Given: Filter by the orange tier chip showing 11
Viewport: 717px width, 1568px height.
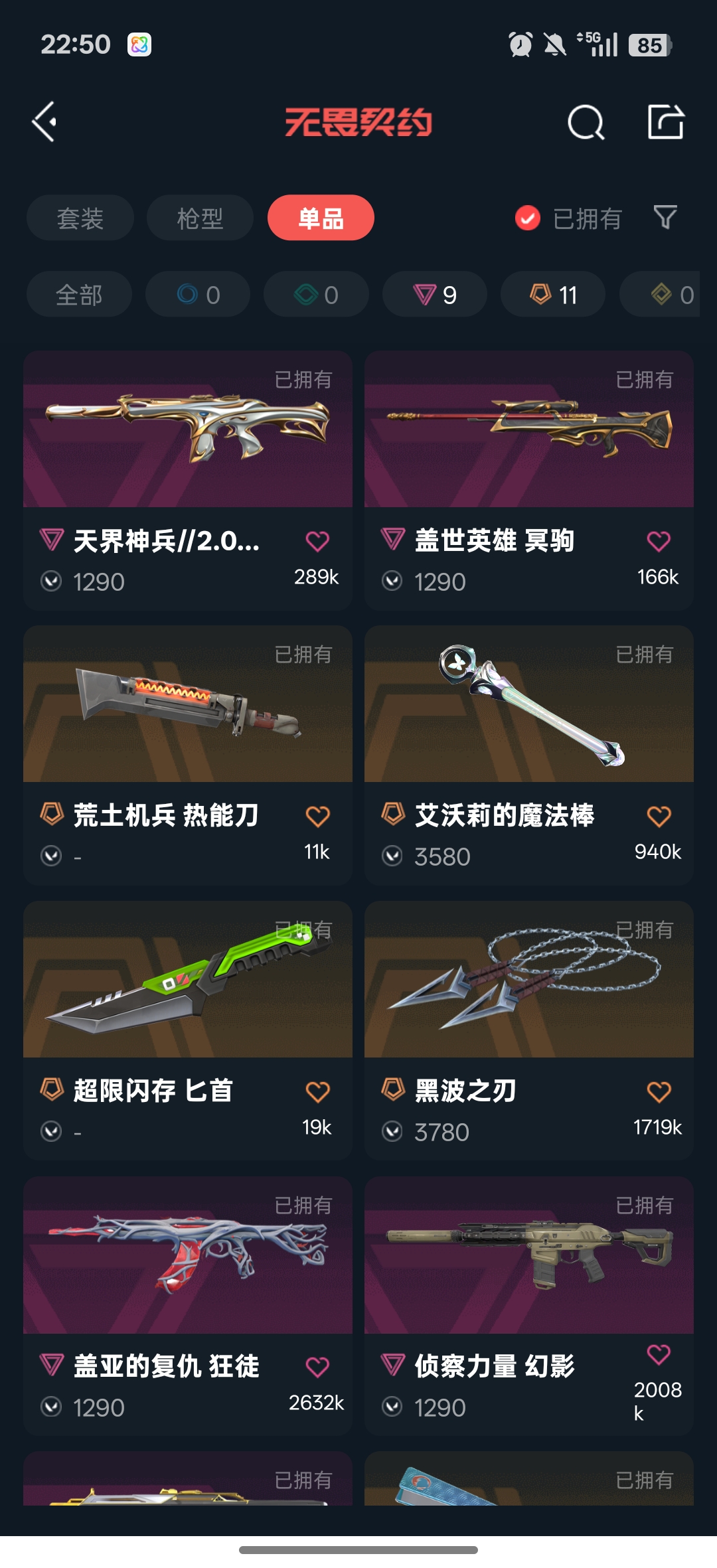Looking at the screenshot, I should (553, 294).
